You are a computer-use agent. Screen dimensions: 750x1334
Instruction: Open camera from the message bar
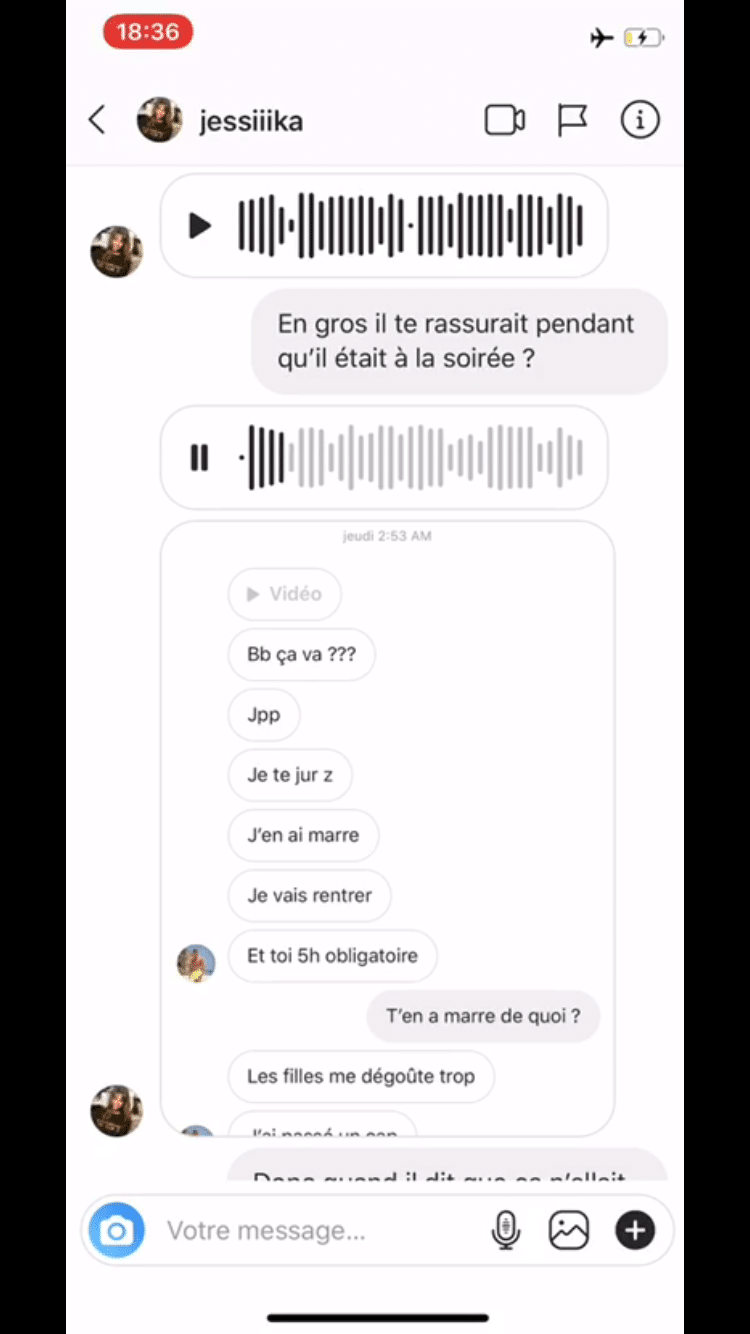point(116,1230)
